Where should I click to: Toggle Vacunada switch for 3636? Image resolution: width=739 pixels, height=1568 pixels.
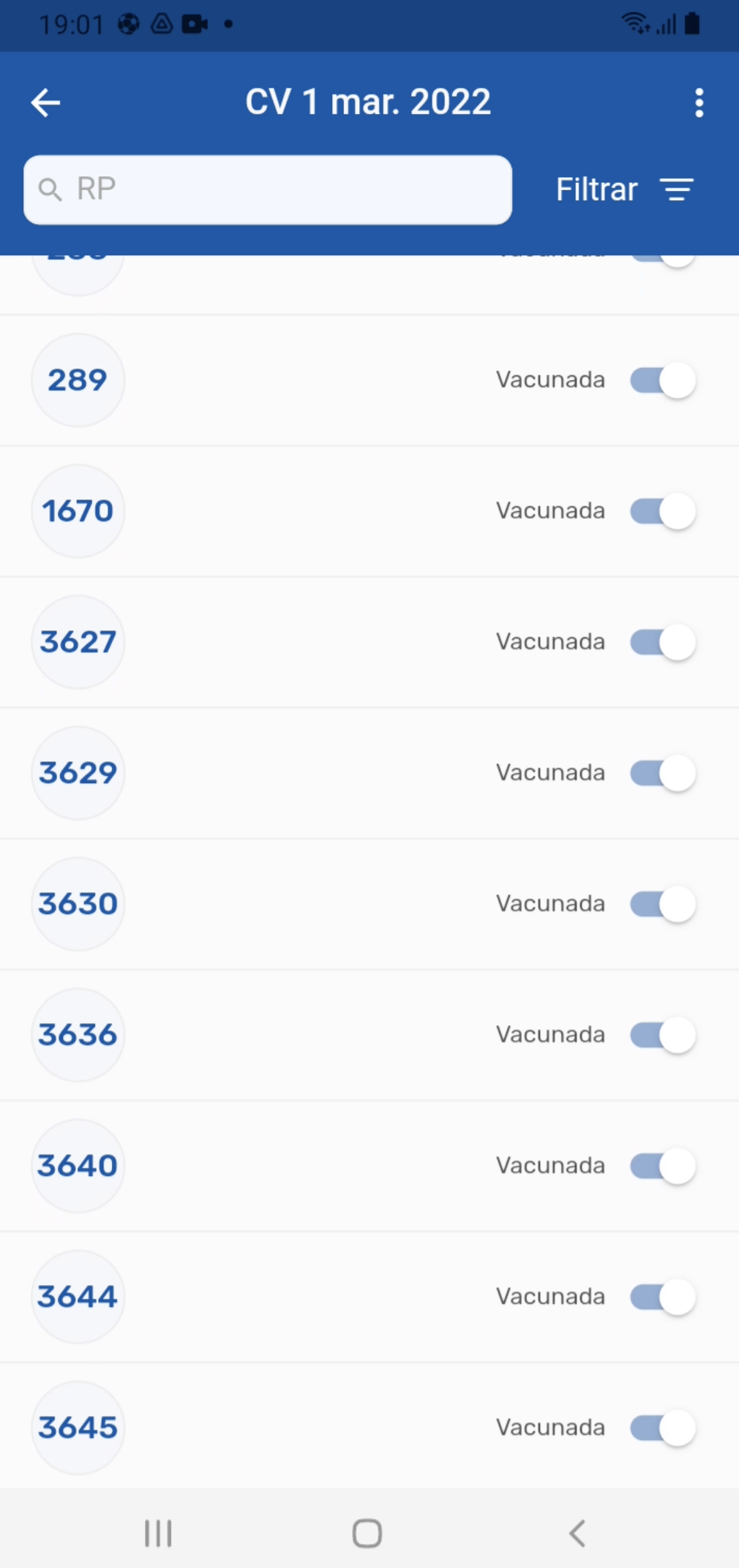662,1035
